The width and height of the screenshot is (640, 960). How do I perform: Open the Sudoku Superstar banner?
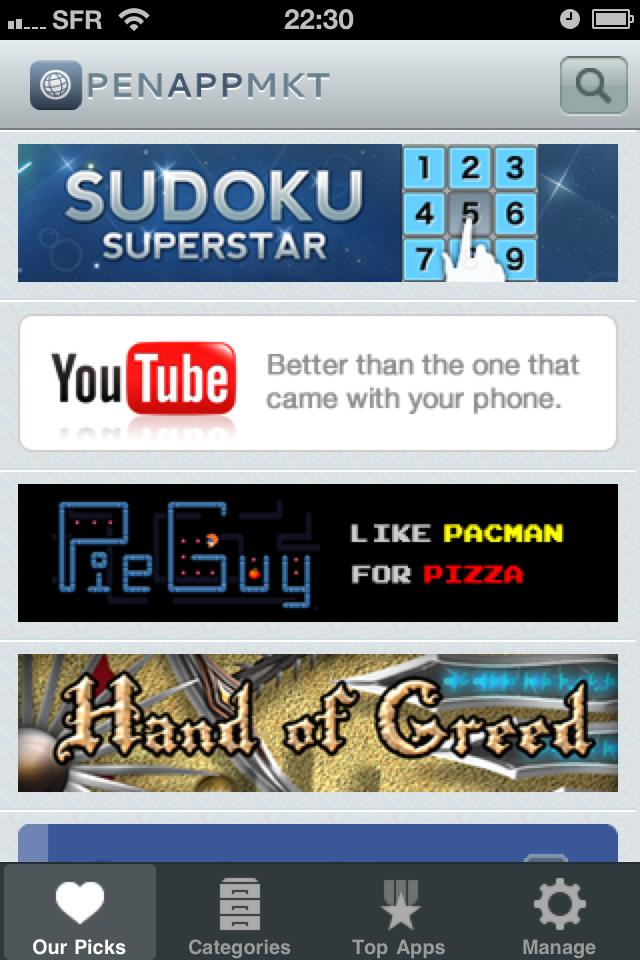click(318, 213)
